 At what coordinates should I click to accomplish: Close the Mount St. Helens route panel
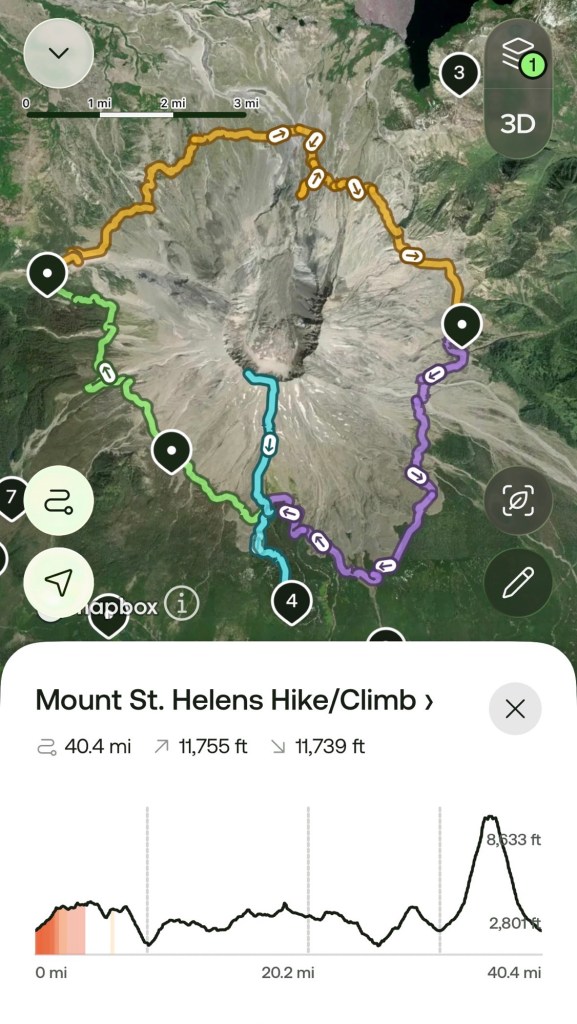[x=515, y=709]
